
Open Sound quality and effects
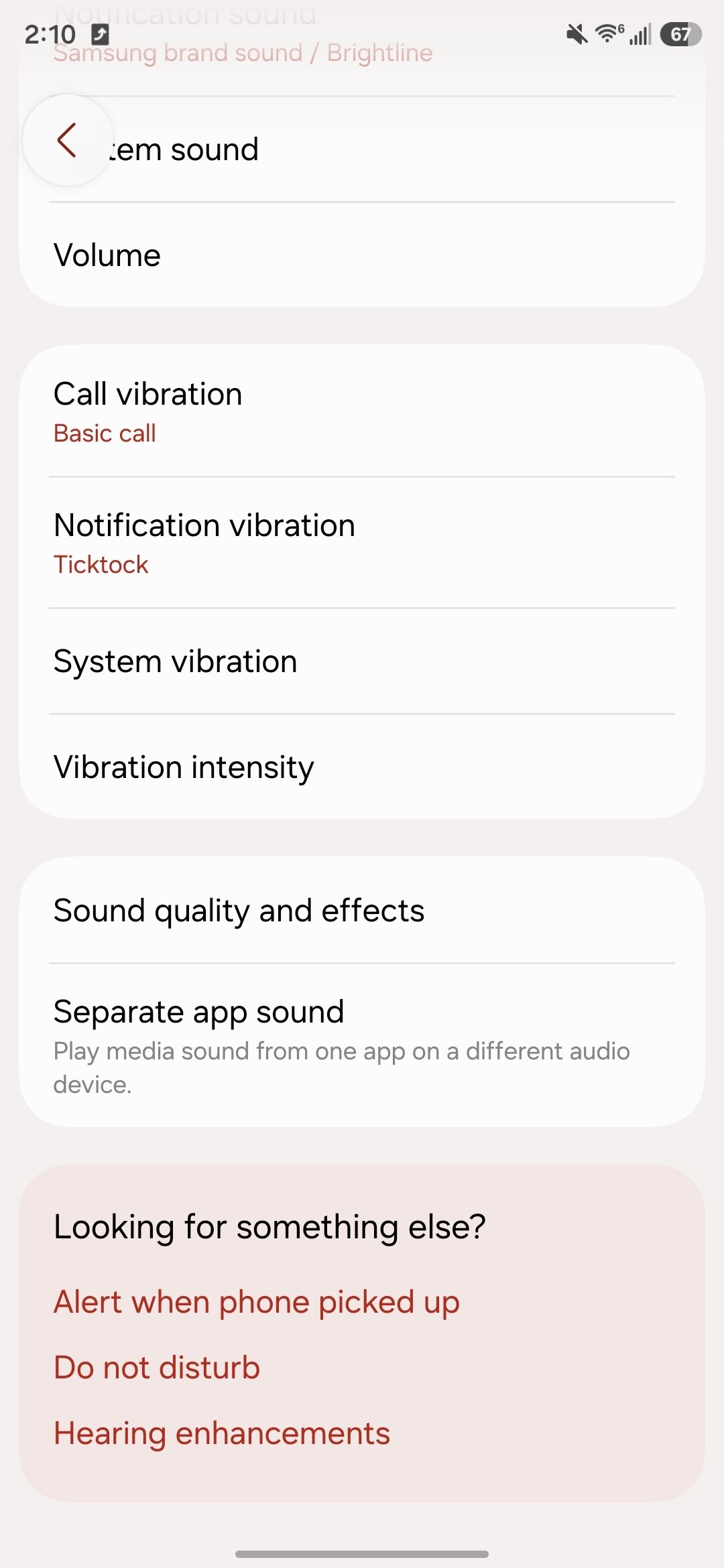[x=362, y=909]
